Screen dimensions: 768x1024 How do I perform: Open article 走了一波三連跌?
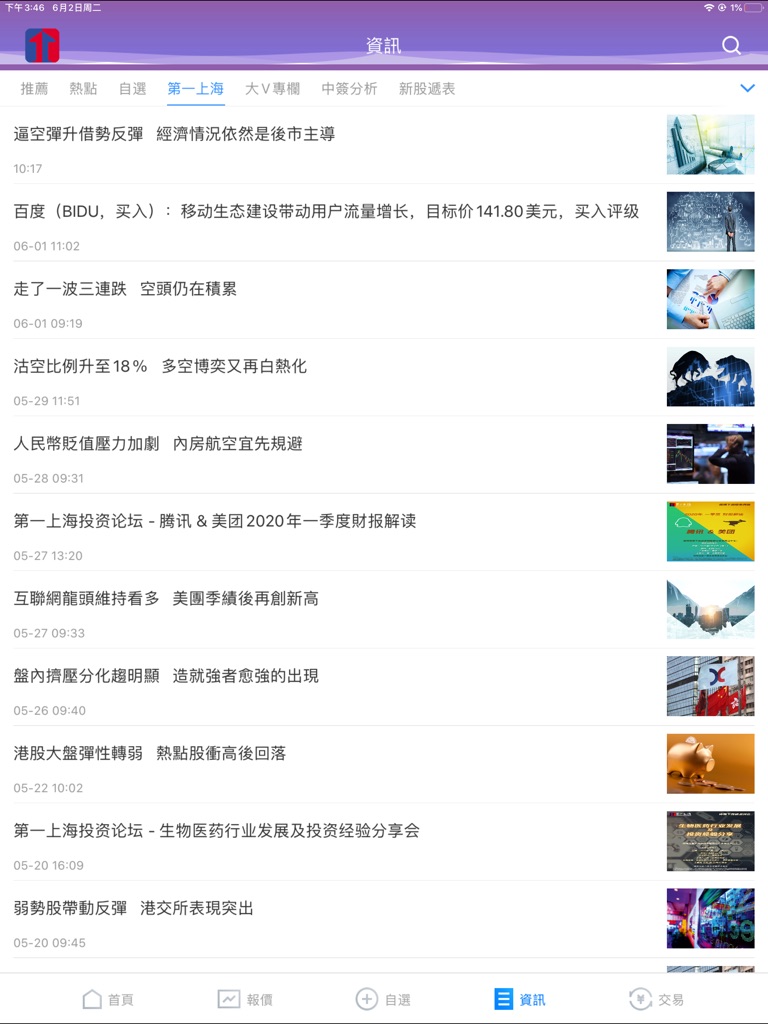tap(125, 289)
